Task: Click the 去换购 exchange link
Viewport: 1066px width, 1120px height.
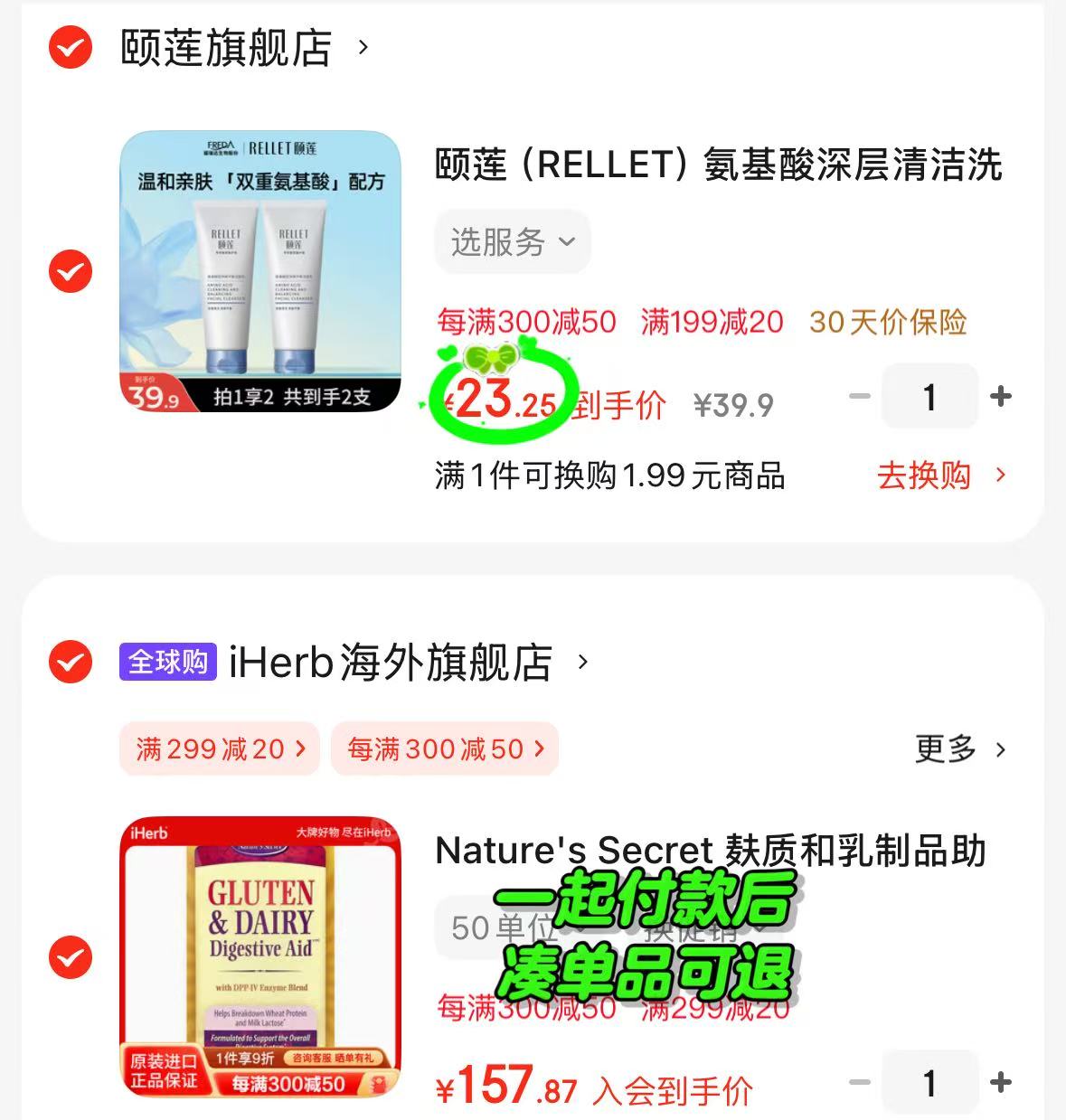Action: [x=924, y=476]
